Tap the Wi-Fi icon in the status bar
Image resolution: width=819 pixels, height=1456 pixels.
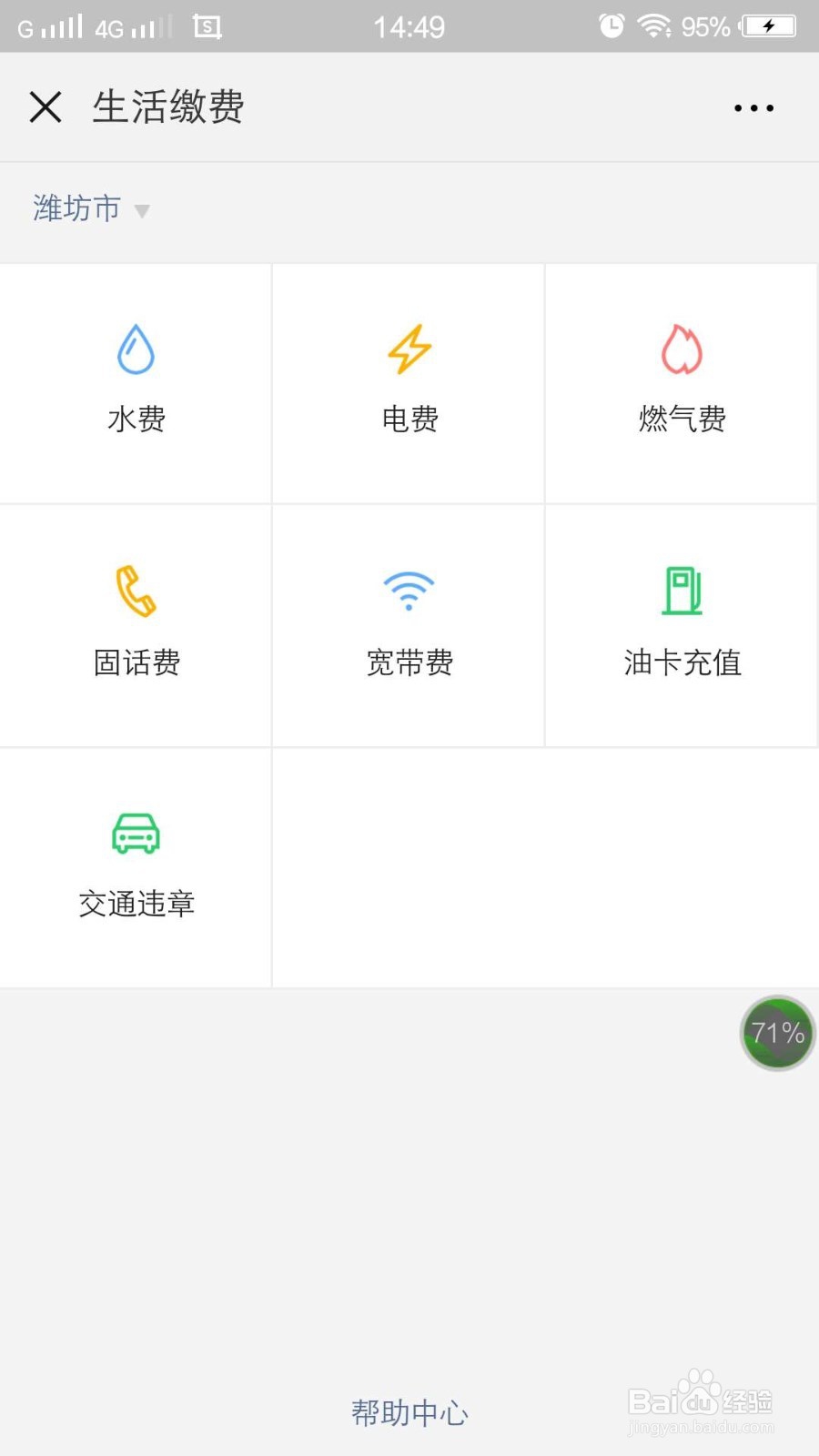click(x=652, y=25)
